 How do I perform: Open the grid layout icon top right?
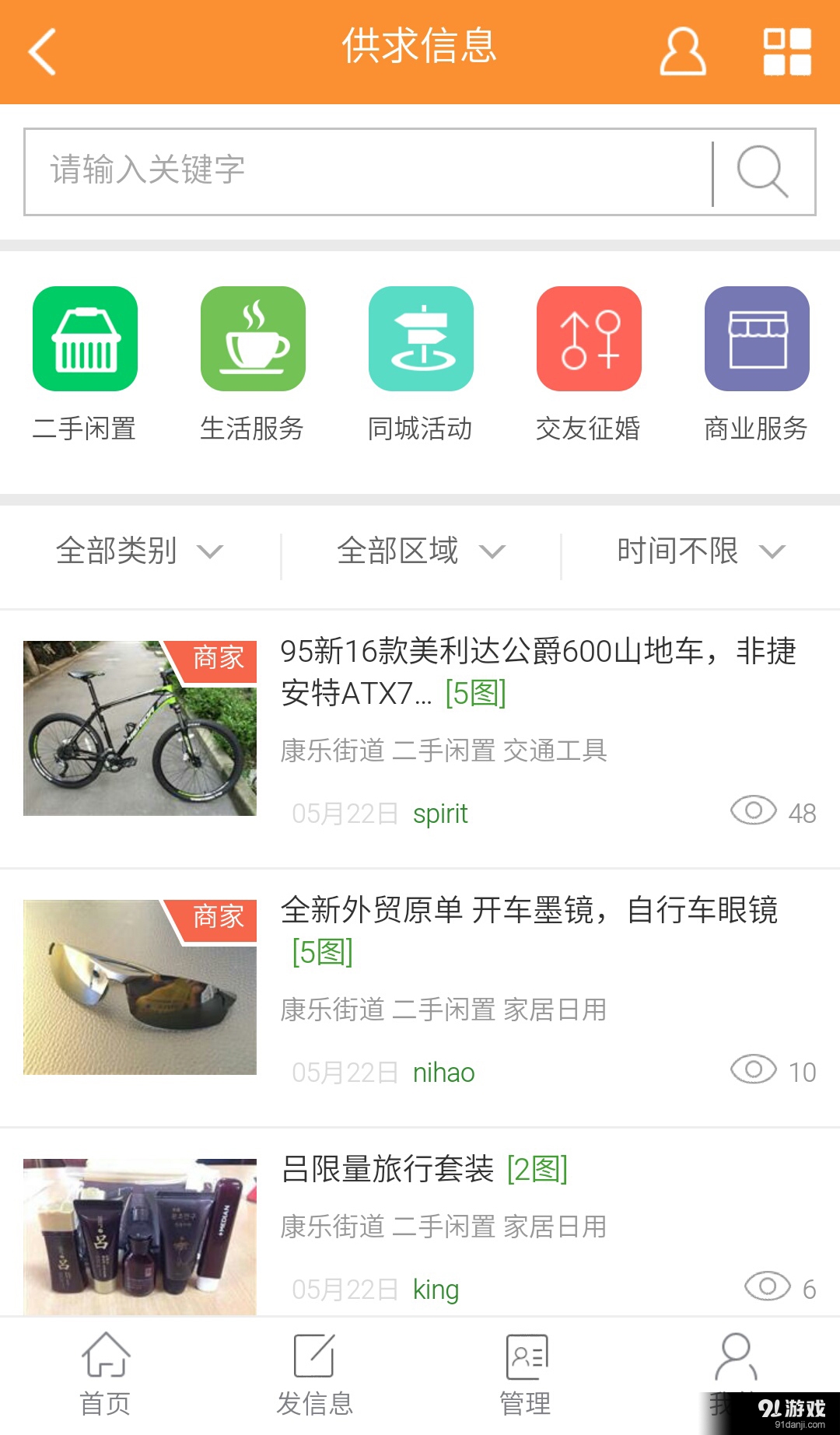coord(787,51)
